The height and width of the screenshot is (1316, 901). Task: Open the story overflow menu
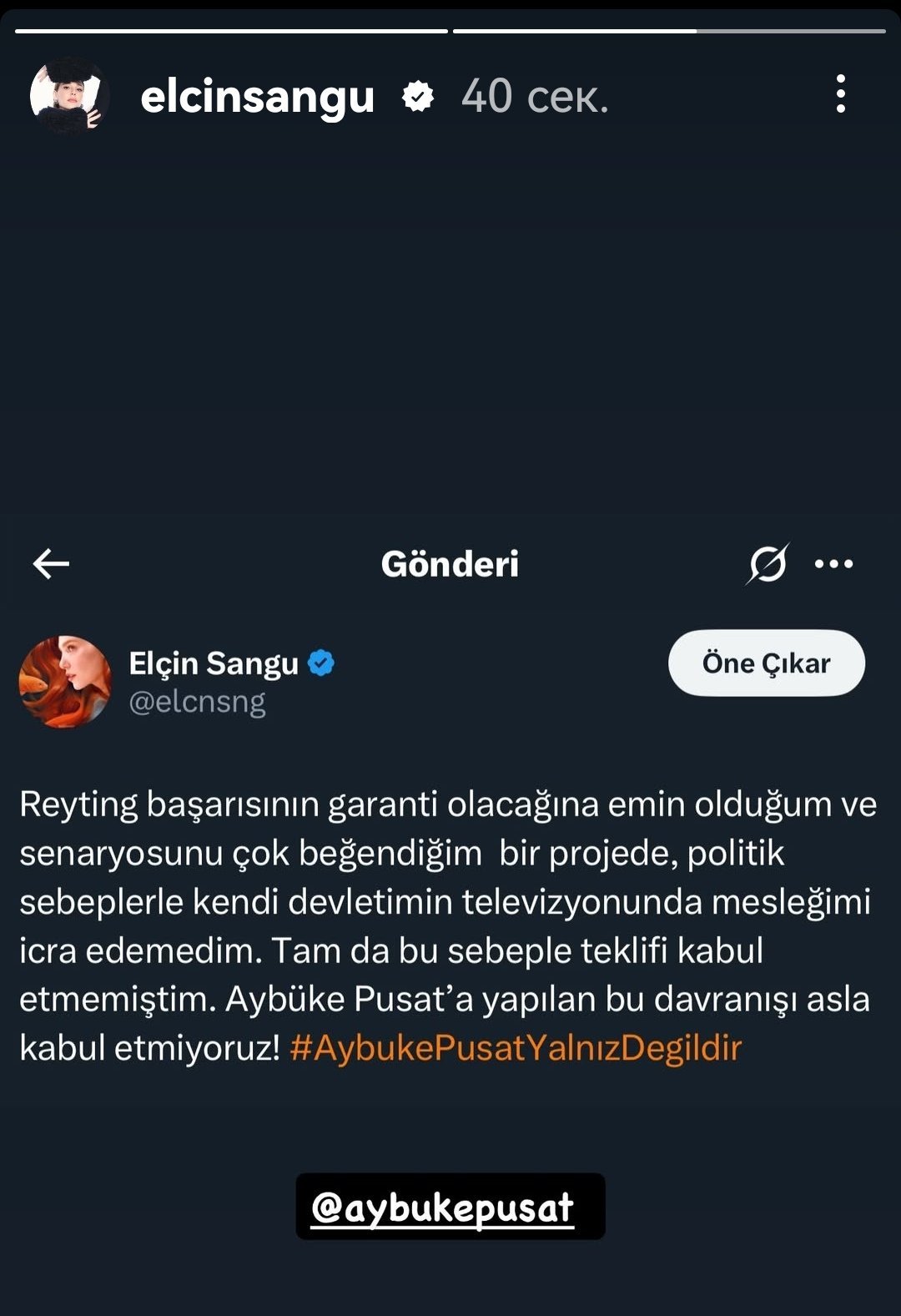point(840,94)
